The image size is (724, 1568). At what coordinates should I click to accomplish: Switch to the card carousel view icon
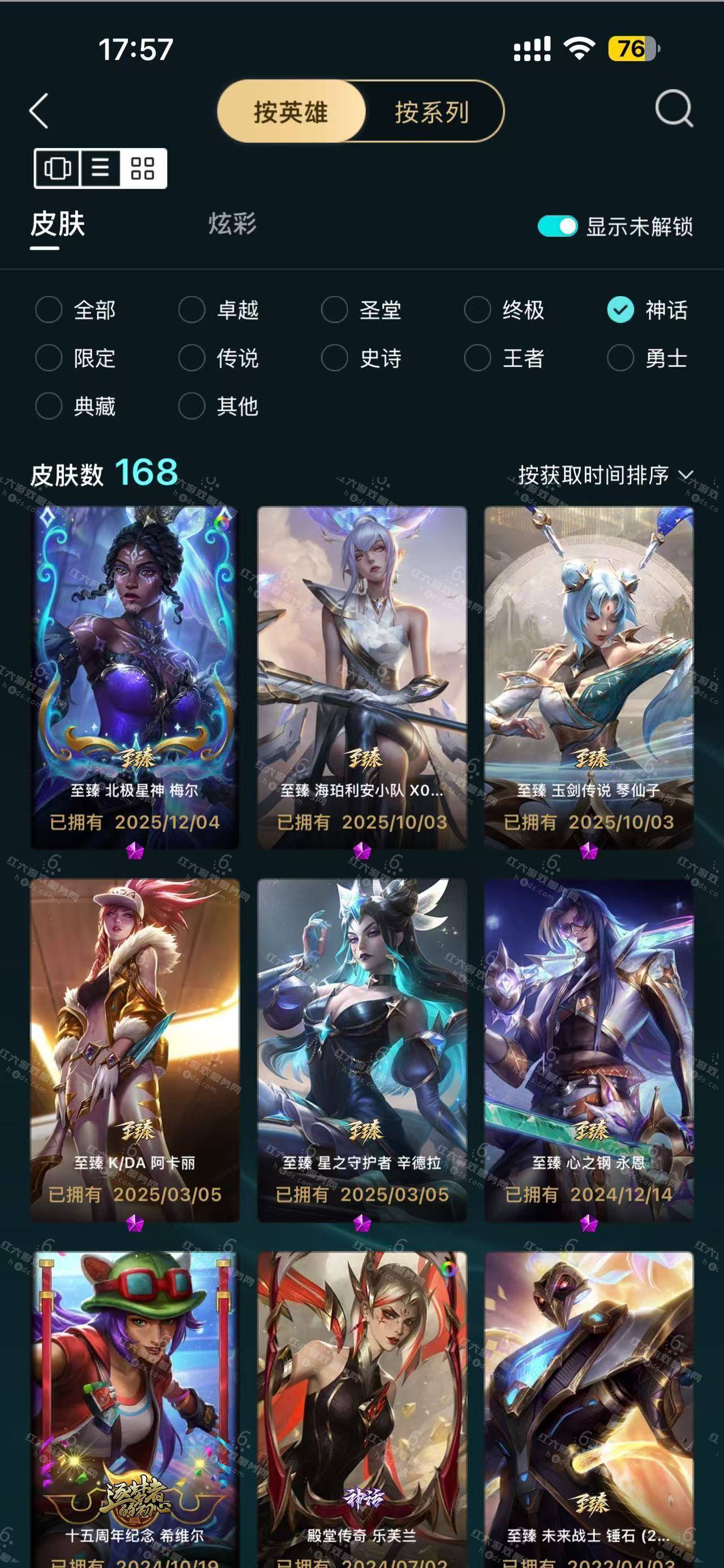click(x=57, y=168)
